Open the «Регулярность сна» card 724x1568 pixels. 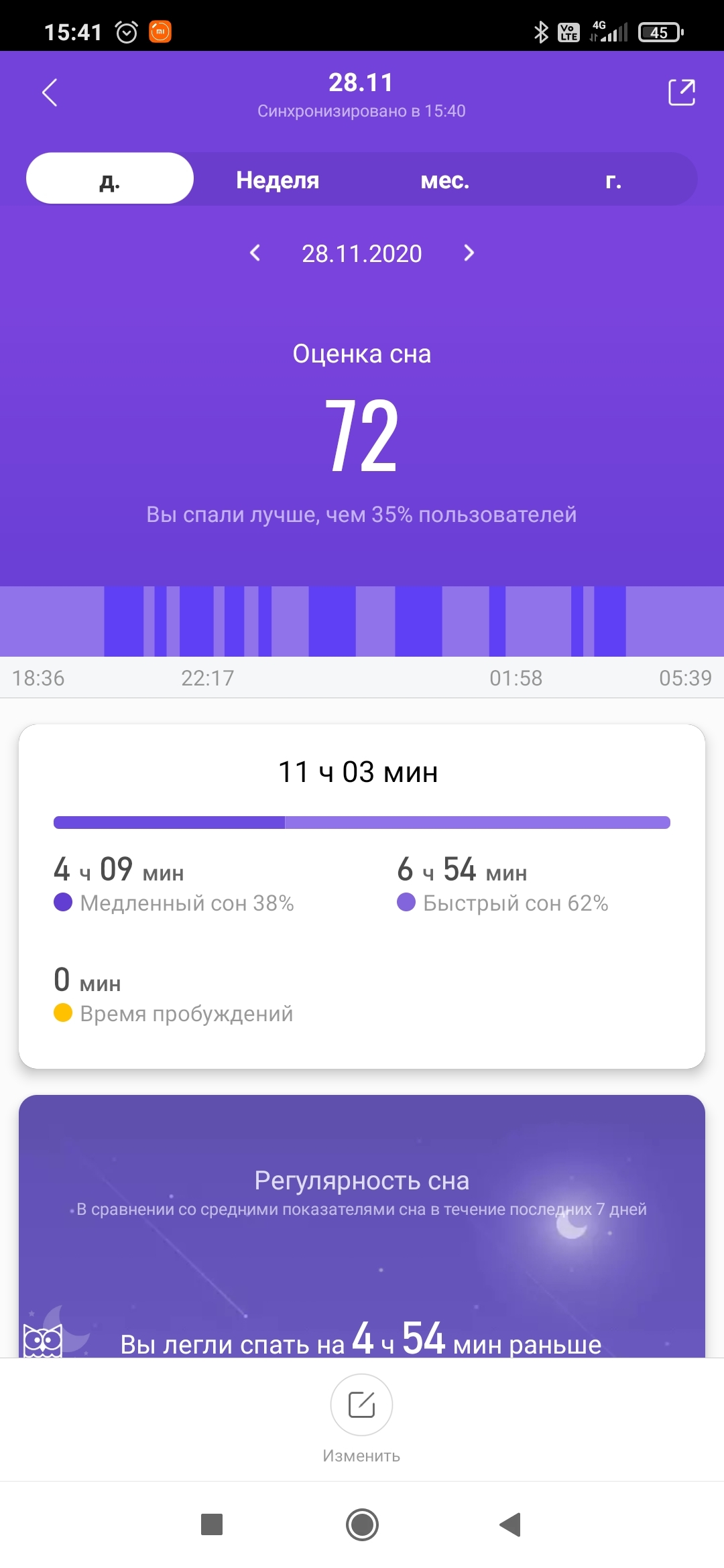tap(362, 1226)
